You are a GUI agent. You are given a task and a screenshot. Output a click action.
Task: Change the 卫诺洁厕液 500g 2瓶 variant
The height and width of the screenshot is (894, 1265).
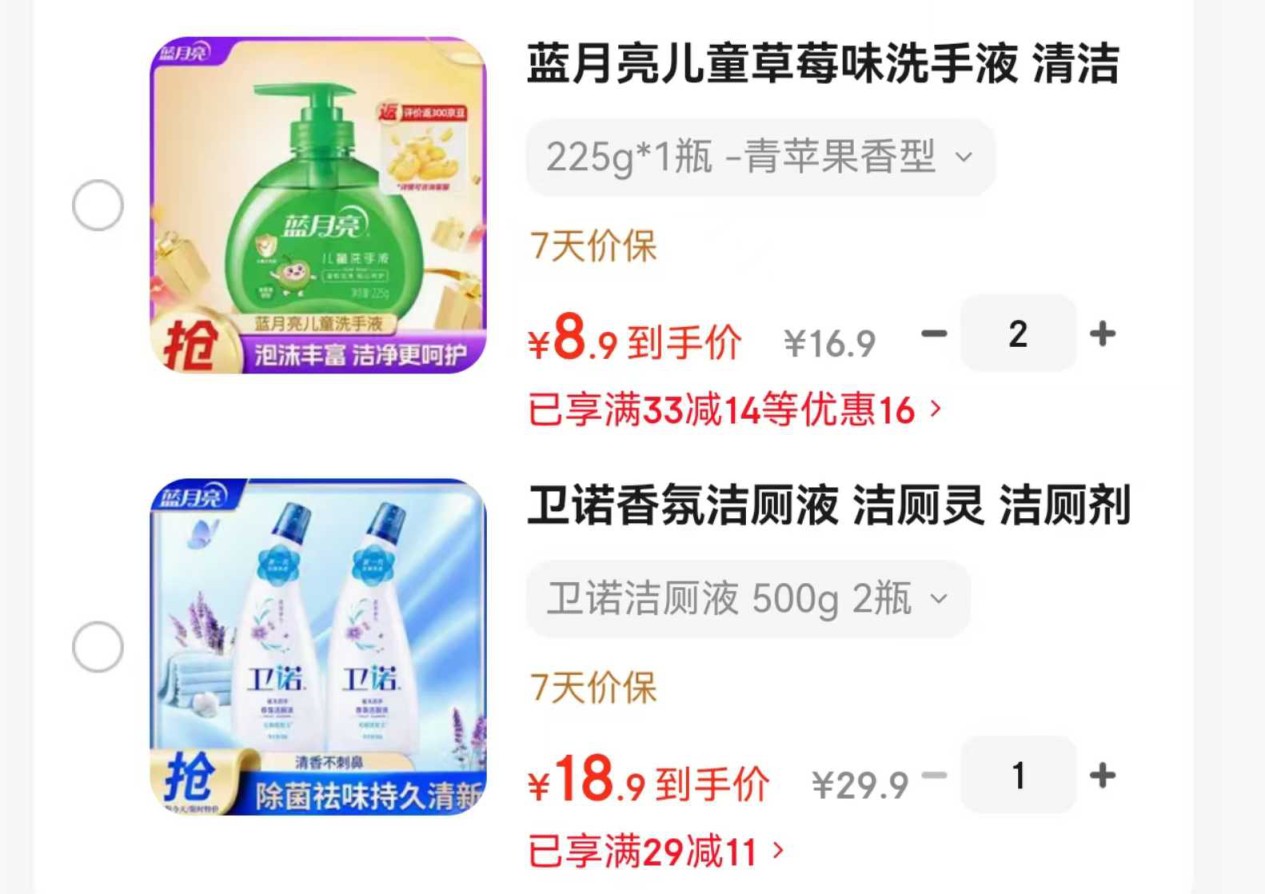(x=747, y=599)
